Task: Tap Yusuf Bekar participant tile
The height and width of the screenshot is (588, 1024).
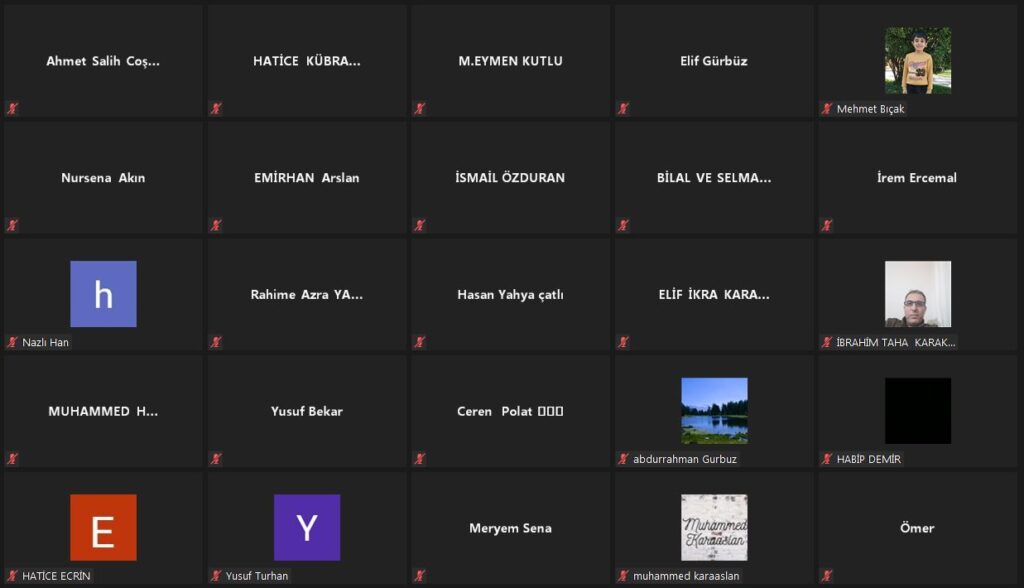Action: click(x=307, y=411)
